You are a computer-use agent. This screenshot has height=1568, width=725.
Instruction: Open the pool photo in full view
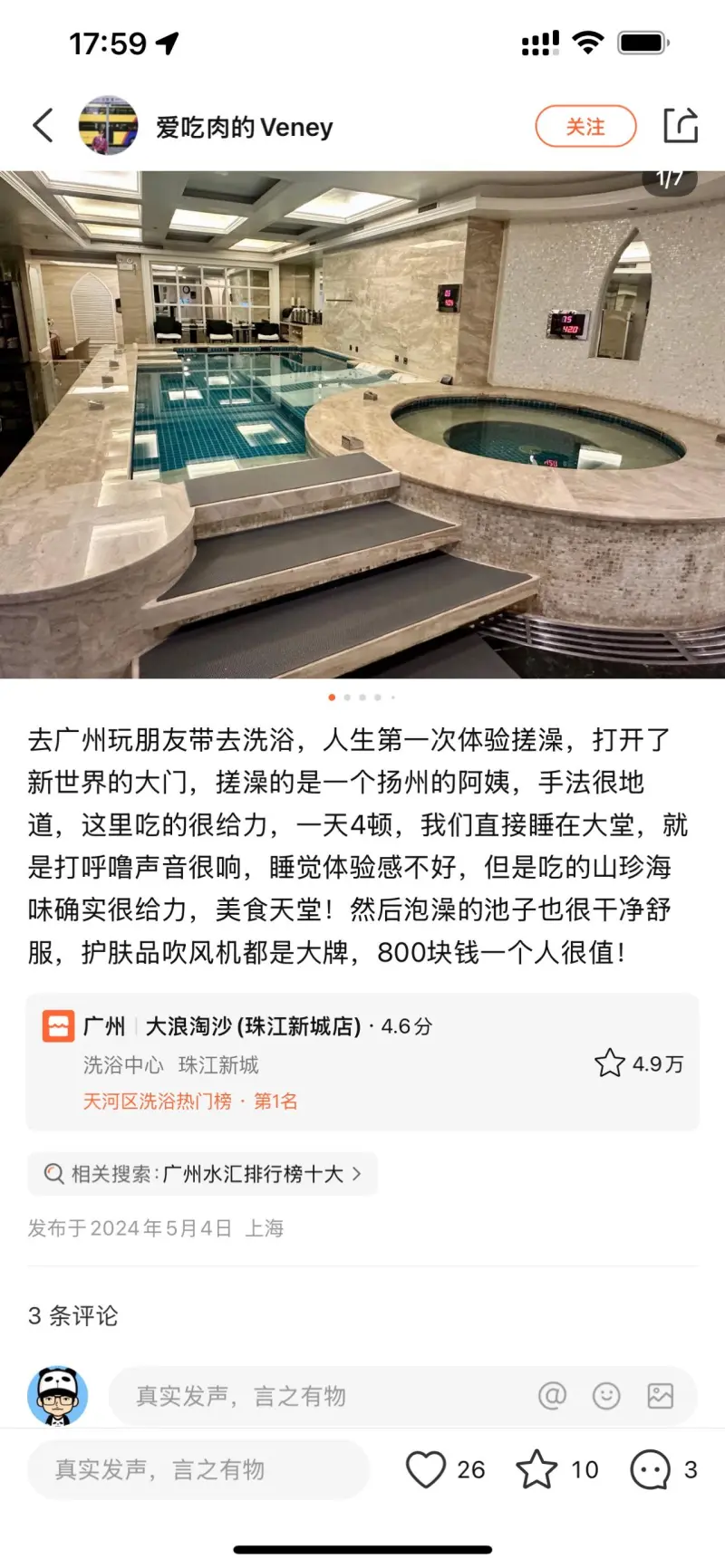coord(362,424)
